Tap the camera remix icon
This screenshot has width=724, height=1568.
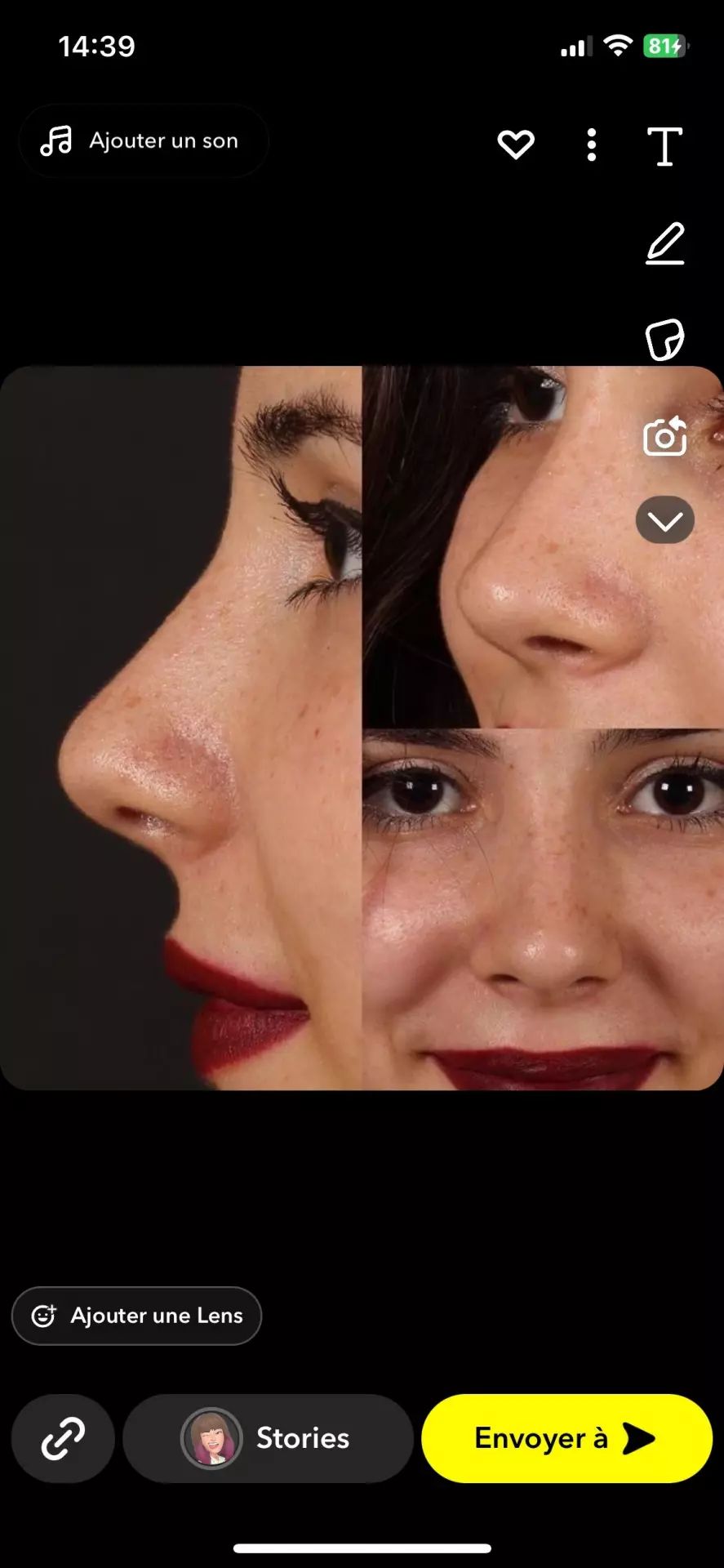[664, 436]
